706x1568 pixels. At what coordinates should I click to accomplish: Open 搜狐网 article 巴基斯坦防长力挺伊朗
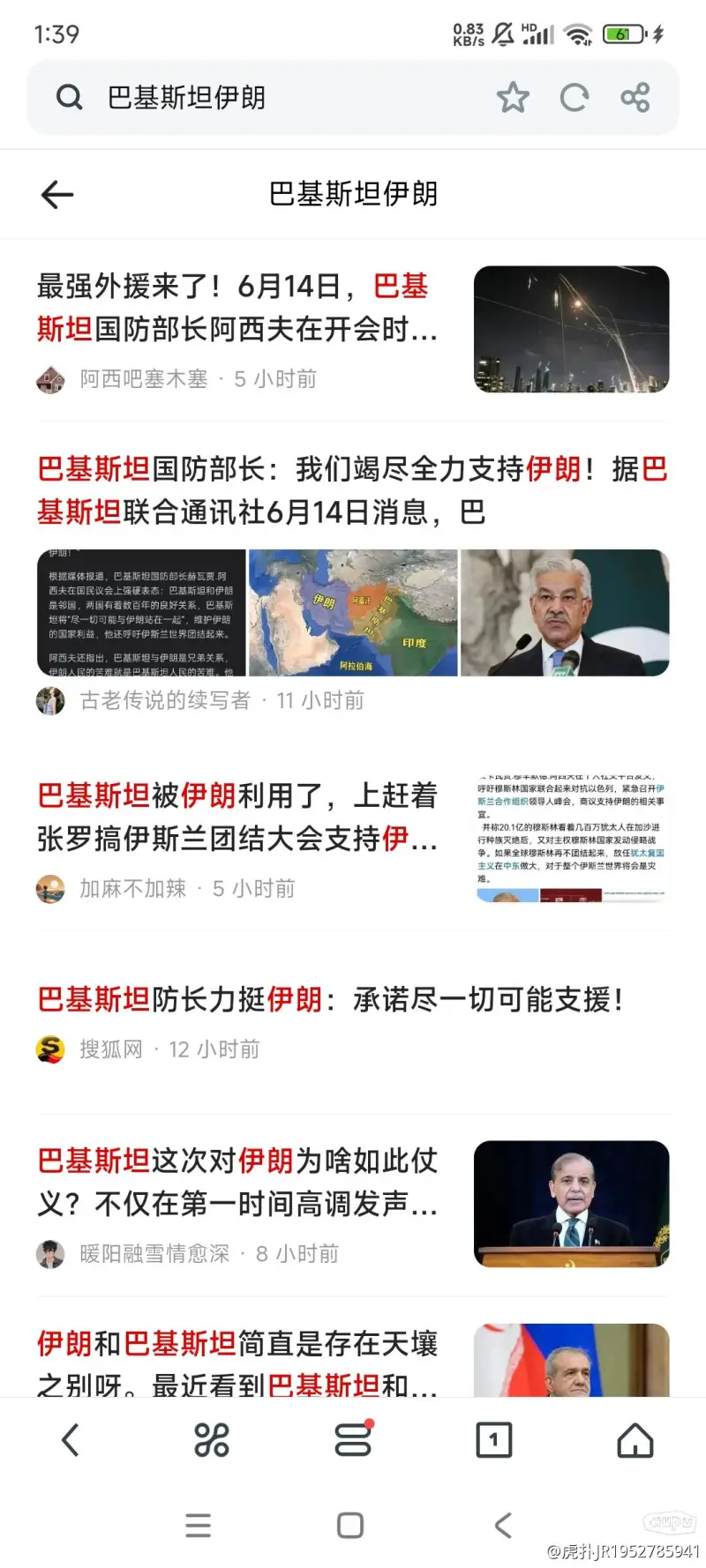click(x=330, y=1000)
